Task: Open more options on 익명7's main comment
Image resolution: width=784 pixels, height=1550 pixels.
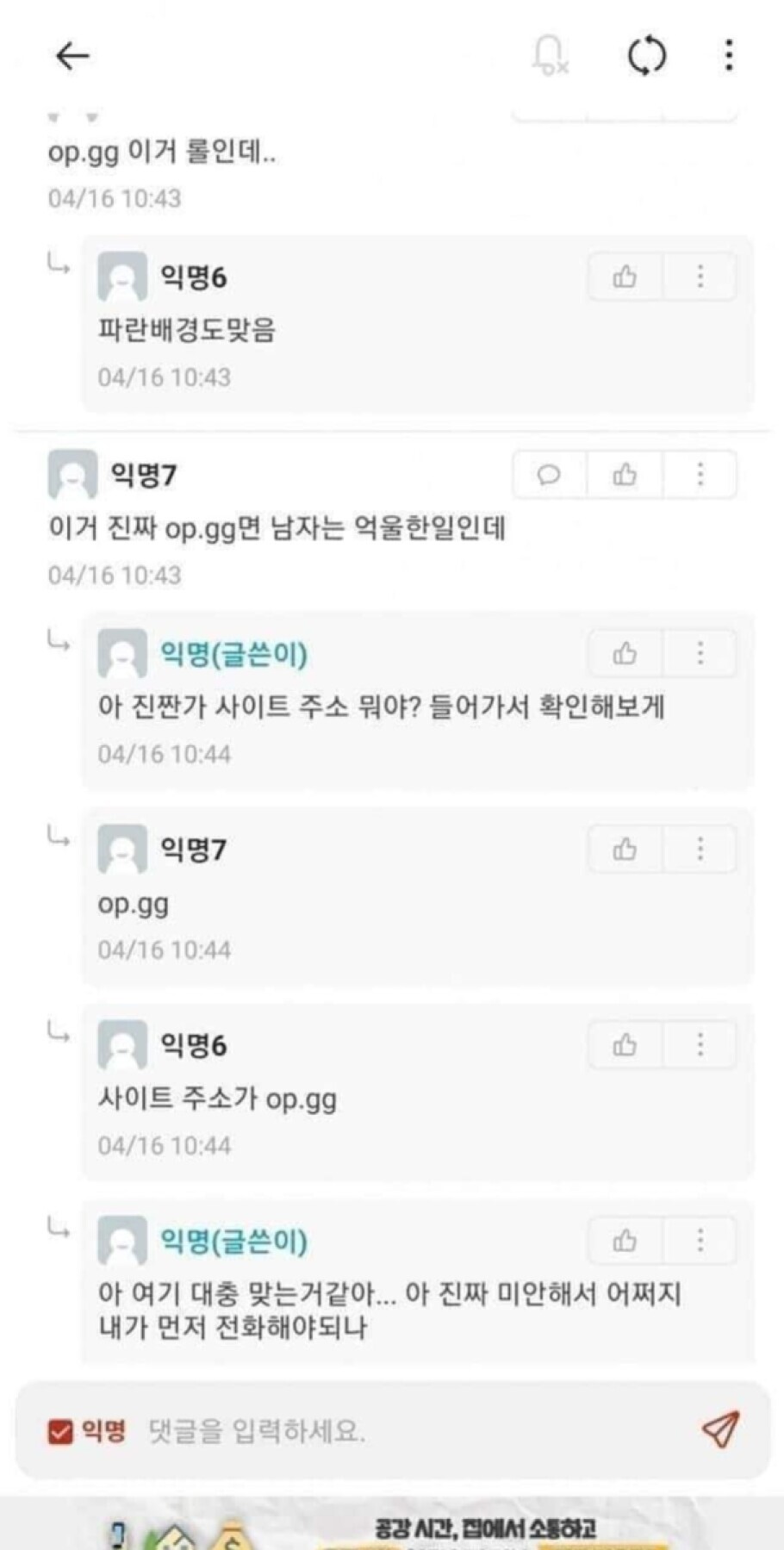Action: [700, 474]
